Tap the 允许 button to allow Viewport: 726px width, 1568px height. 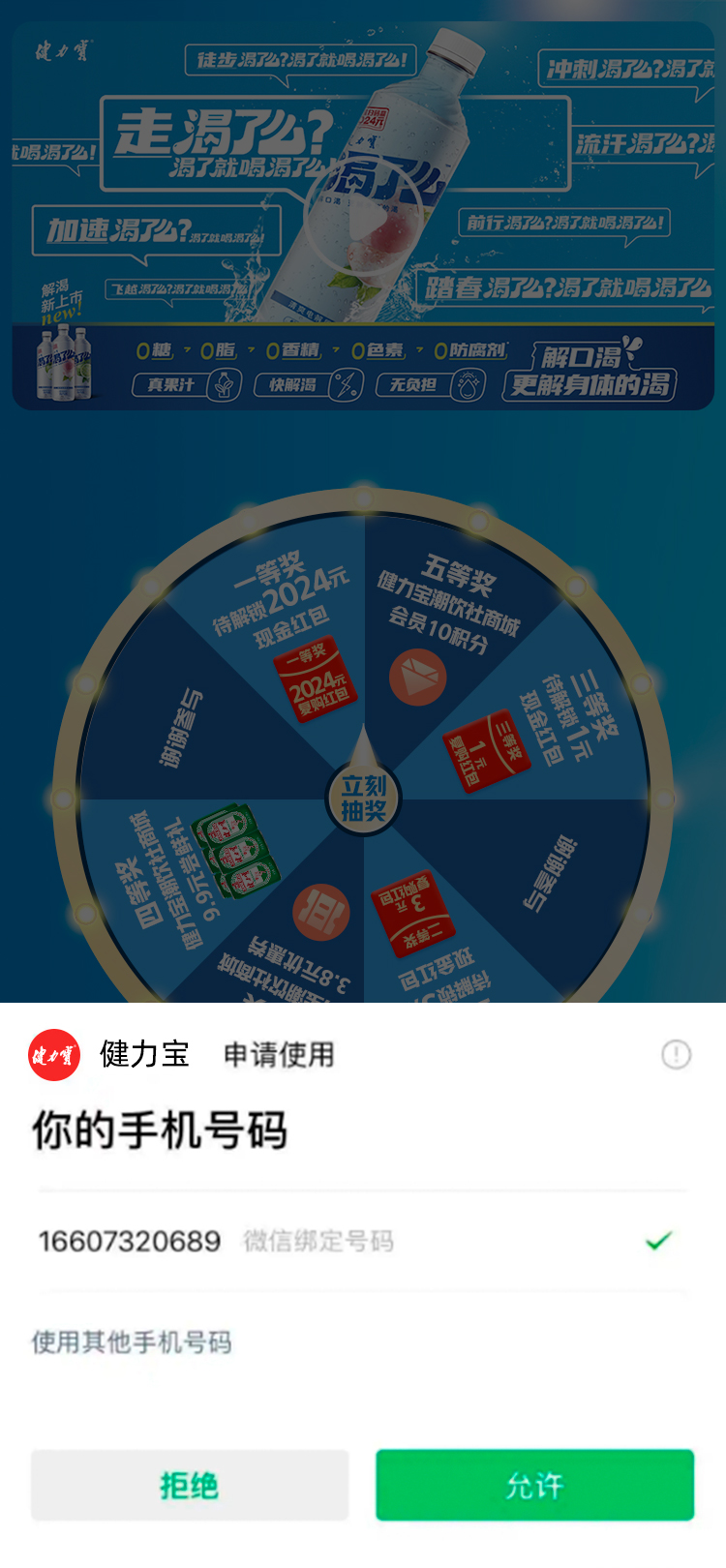[534, 1485]
